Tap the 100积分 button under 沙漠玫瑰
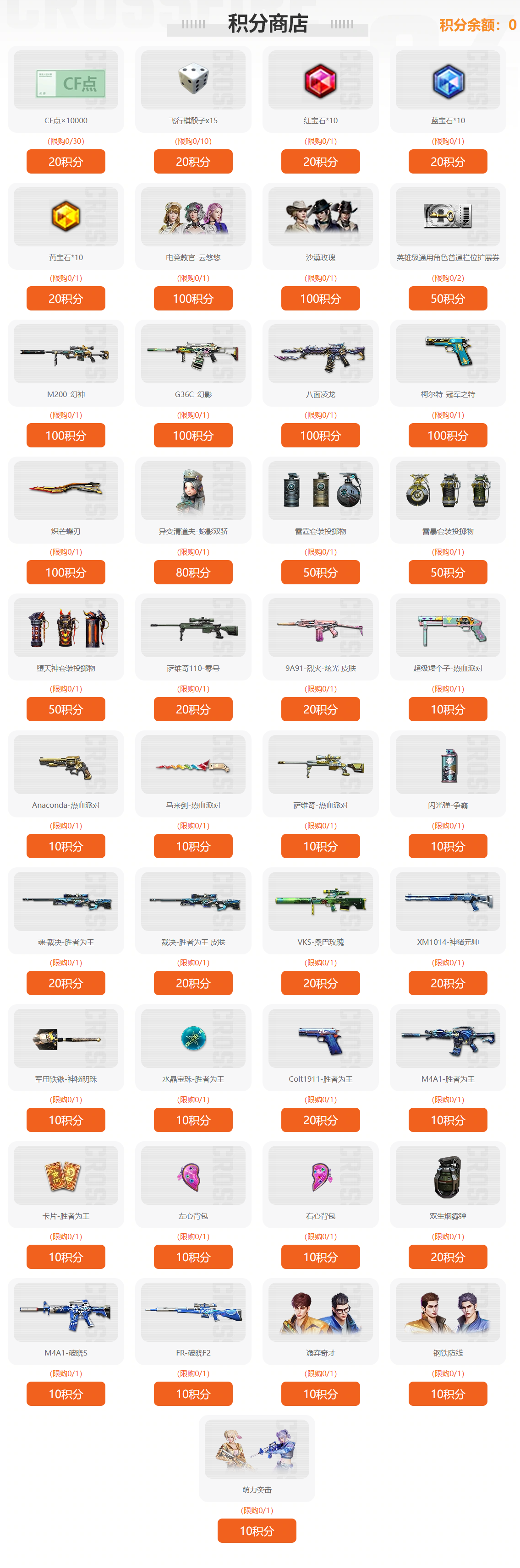The height and width of the screenshot is (1568, 520). tap(320, 298)
